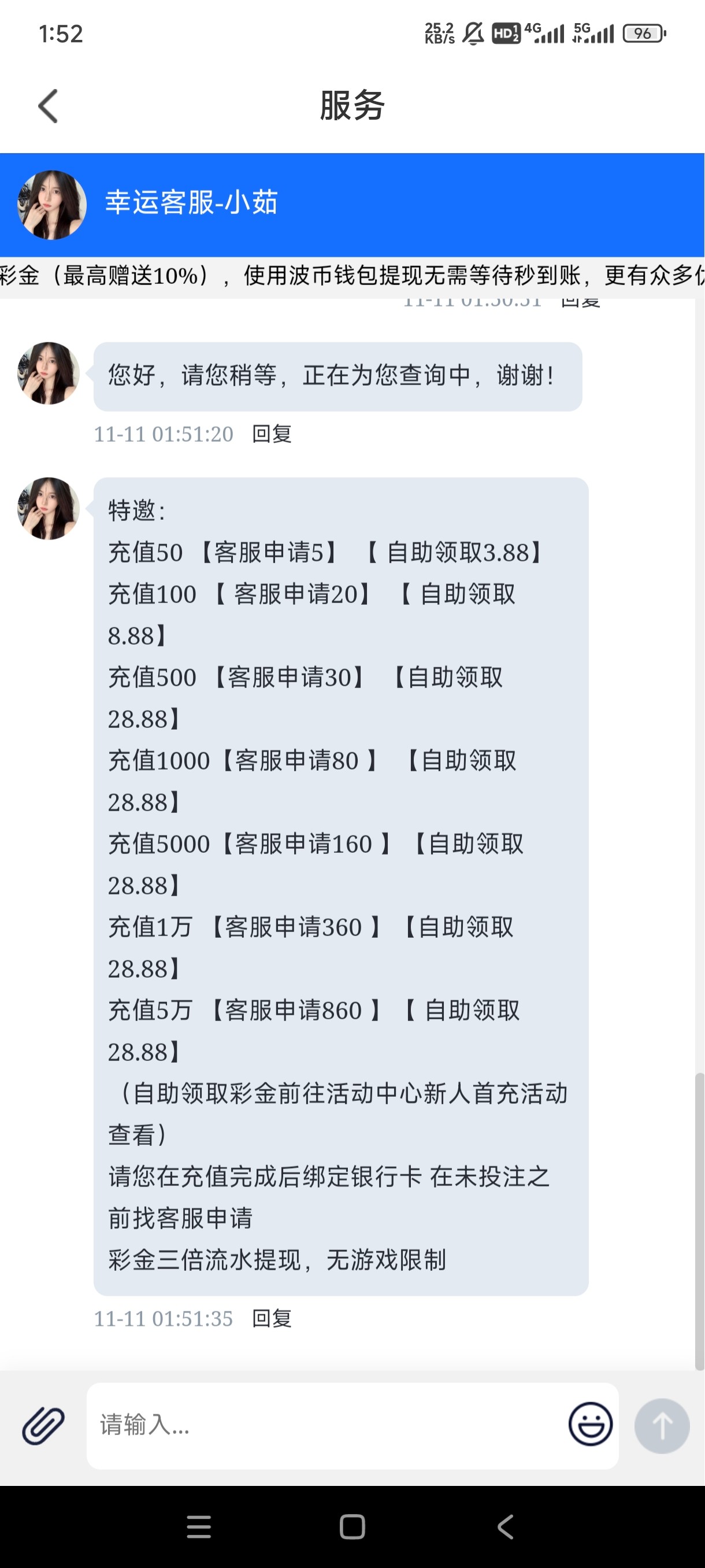Open the attachment paperclip icon
The height and width of the screenshot is (1568, 705).
tap(43, 1426)
